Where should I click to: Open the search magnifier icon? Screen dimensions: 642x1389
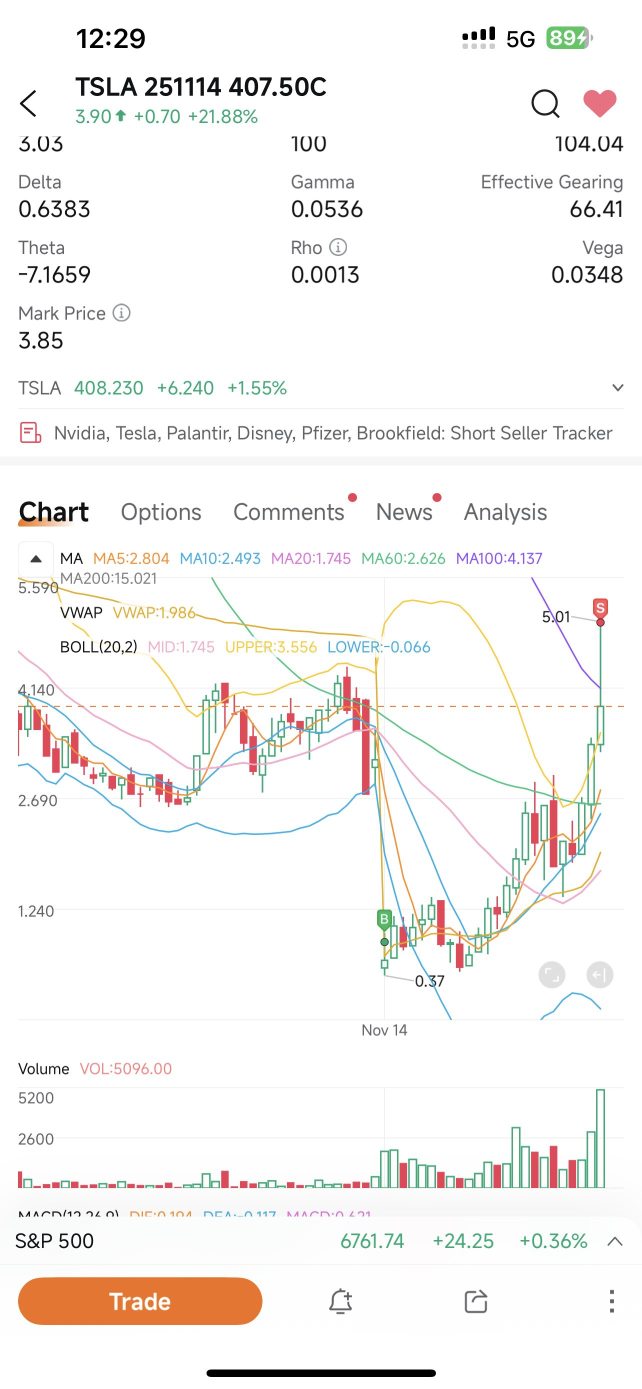[545, 103]
